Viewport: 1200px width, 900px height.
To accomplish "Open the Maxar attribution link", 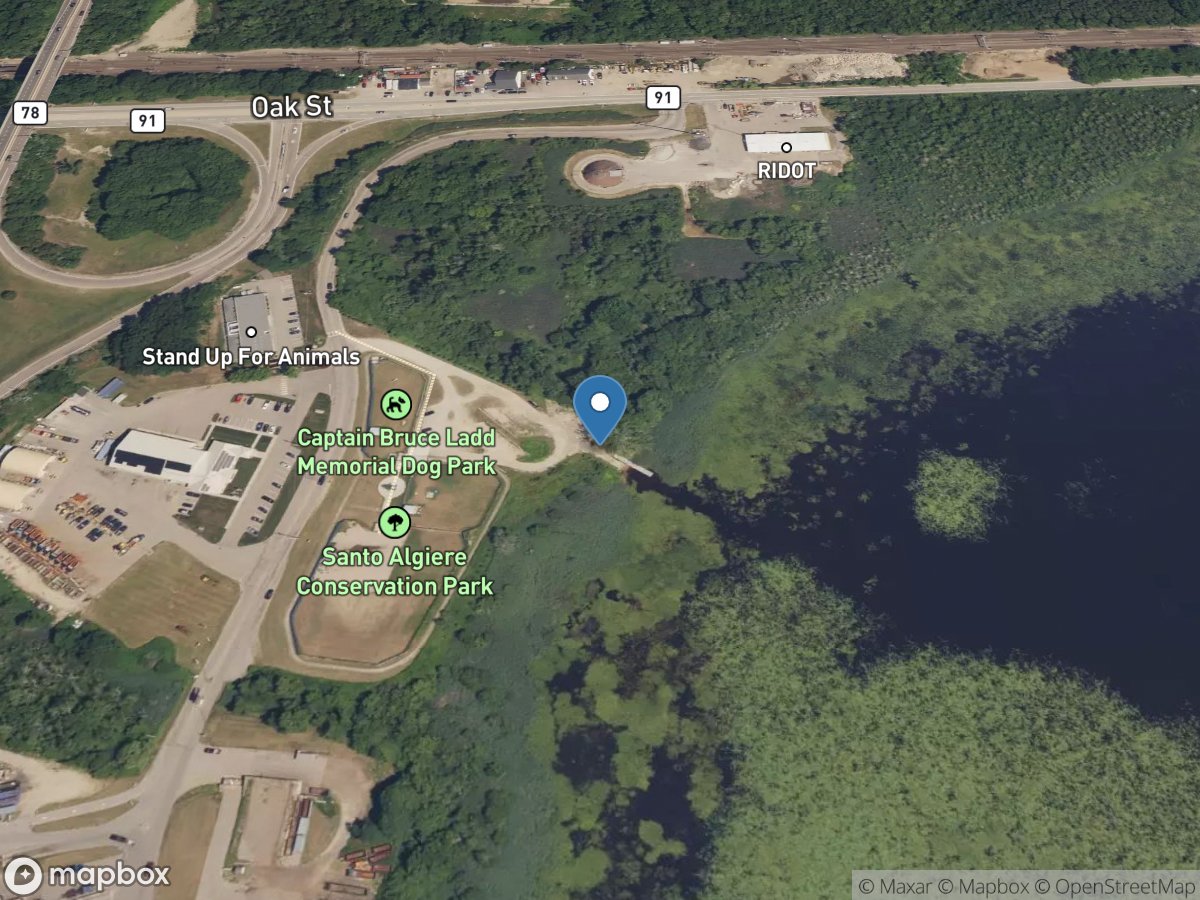I will point(896,886).
